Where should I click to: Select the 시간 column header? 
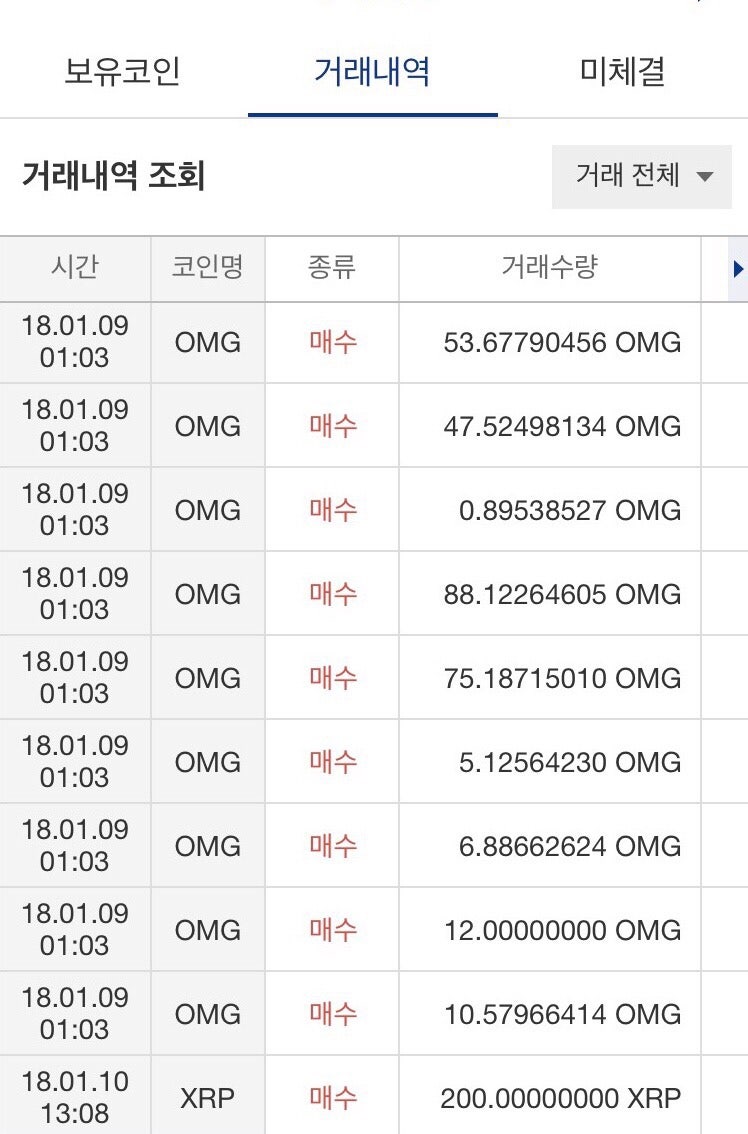click(x=74, y=268)
